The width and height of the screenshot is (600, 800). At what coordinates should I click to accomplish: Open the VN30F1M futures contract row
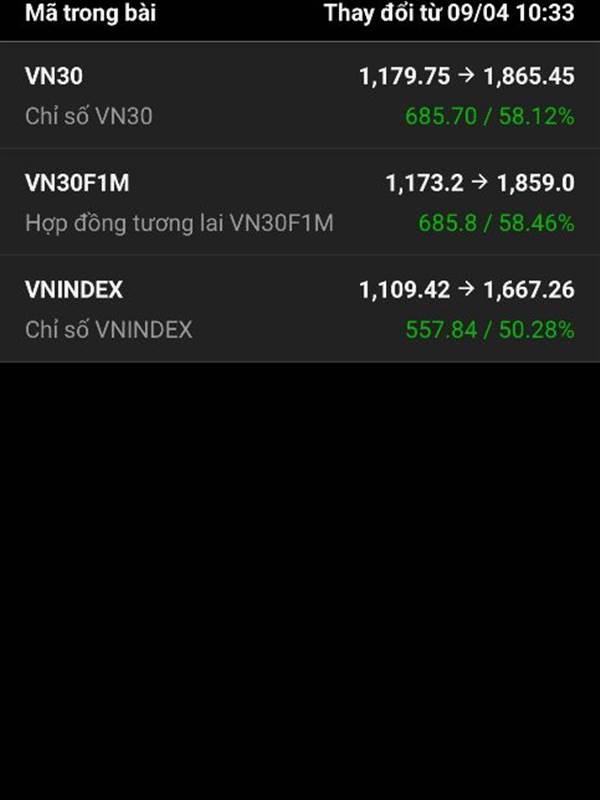click(300, 203)
